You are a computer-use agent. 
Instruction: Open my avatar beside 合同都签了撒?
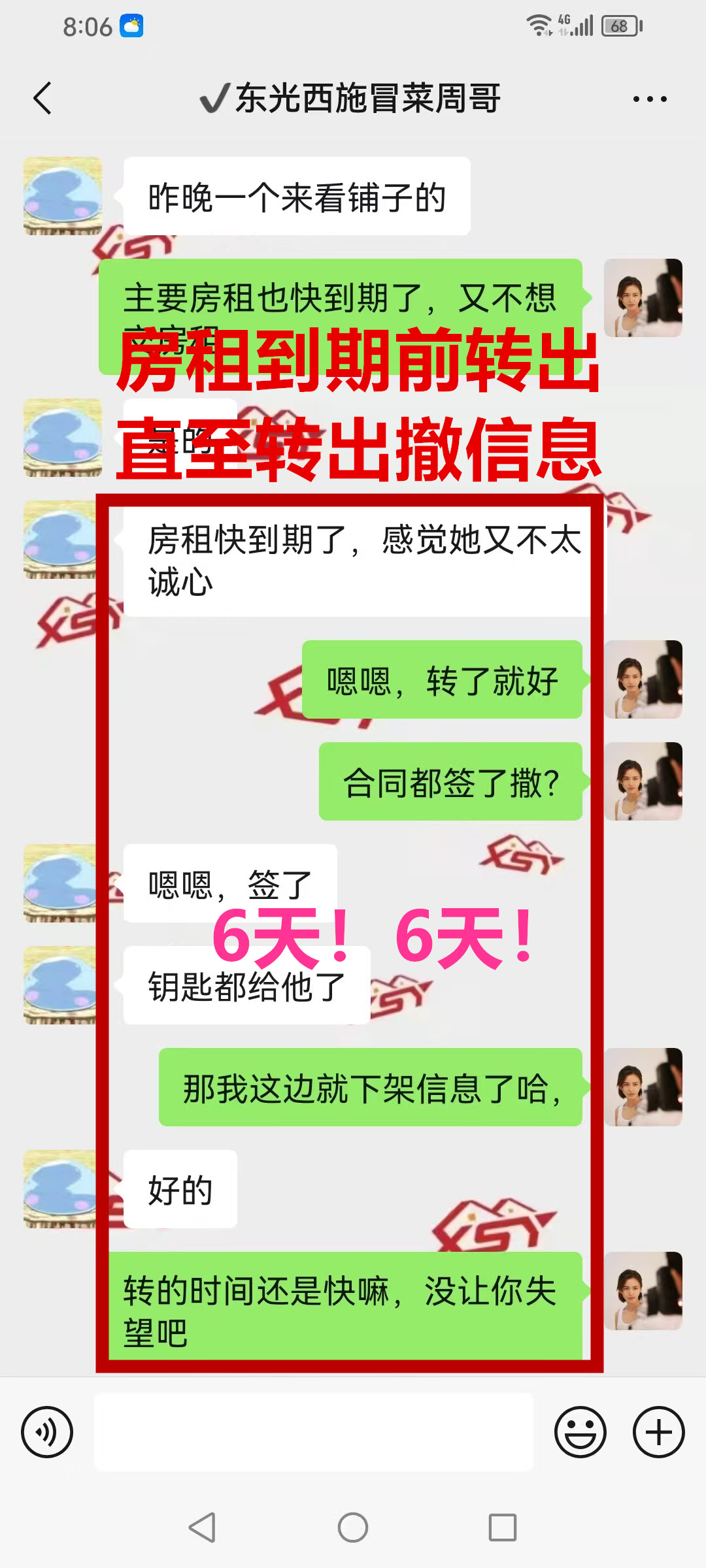[643, 781]
